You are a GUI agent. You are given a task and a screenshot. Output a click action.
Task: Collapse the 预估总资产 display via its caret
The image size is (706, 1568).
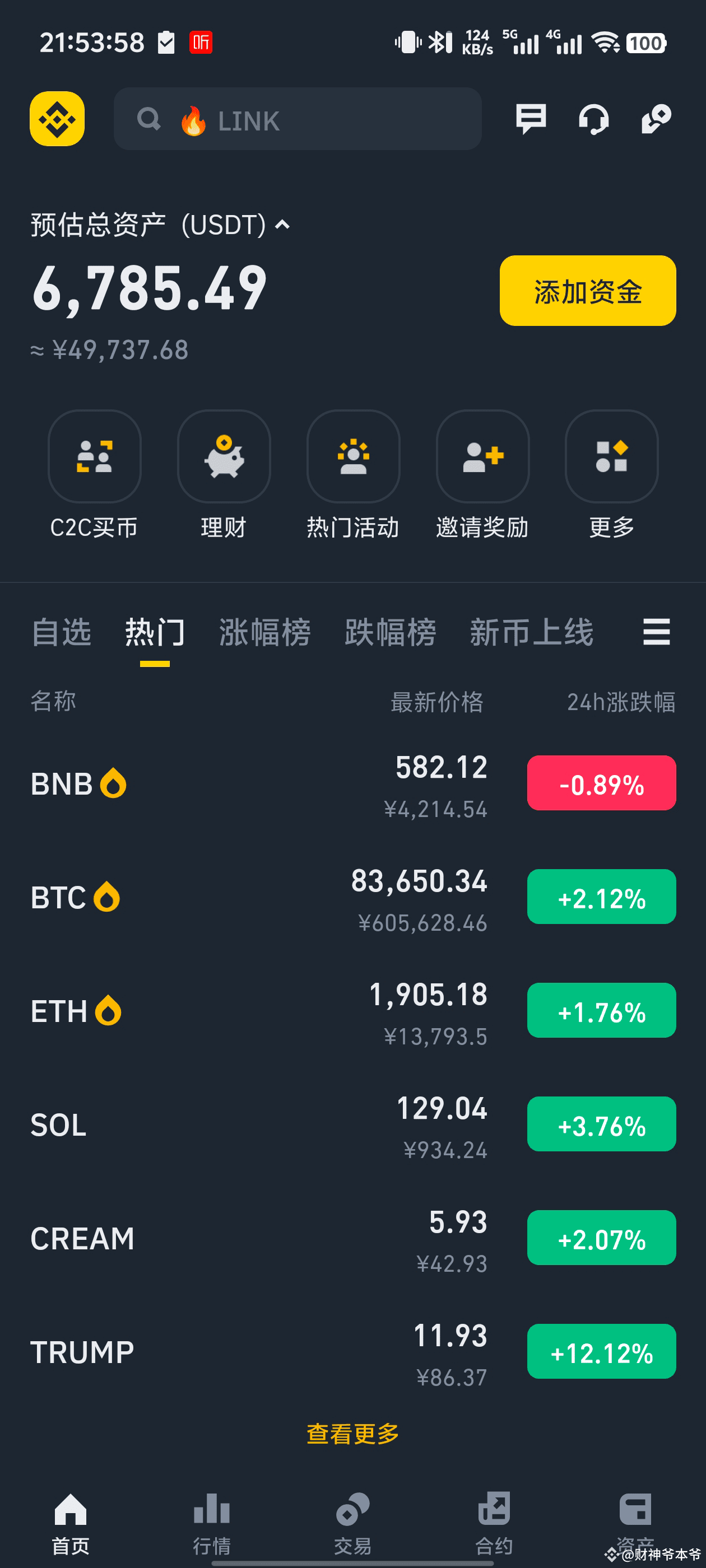(281, 226)
